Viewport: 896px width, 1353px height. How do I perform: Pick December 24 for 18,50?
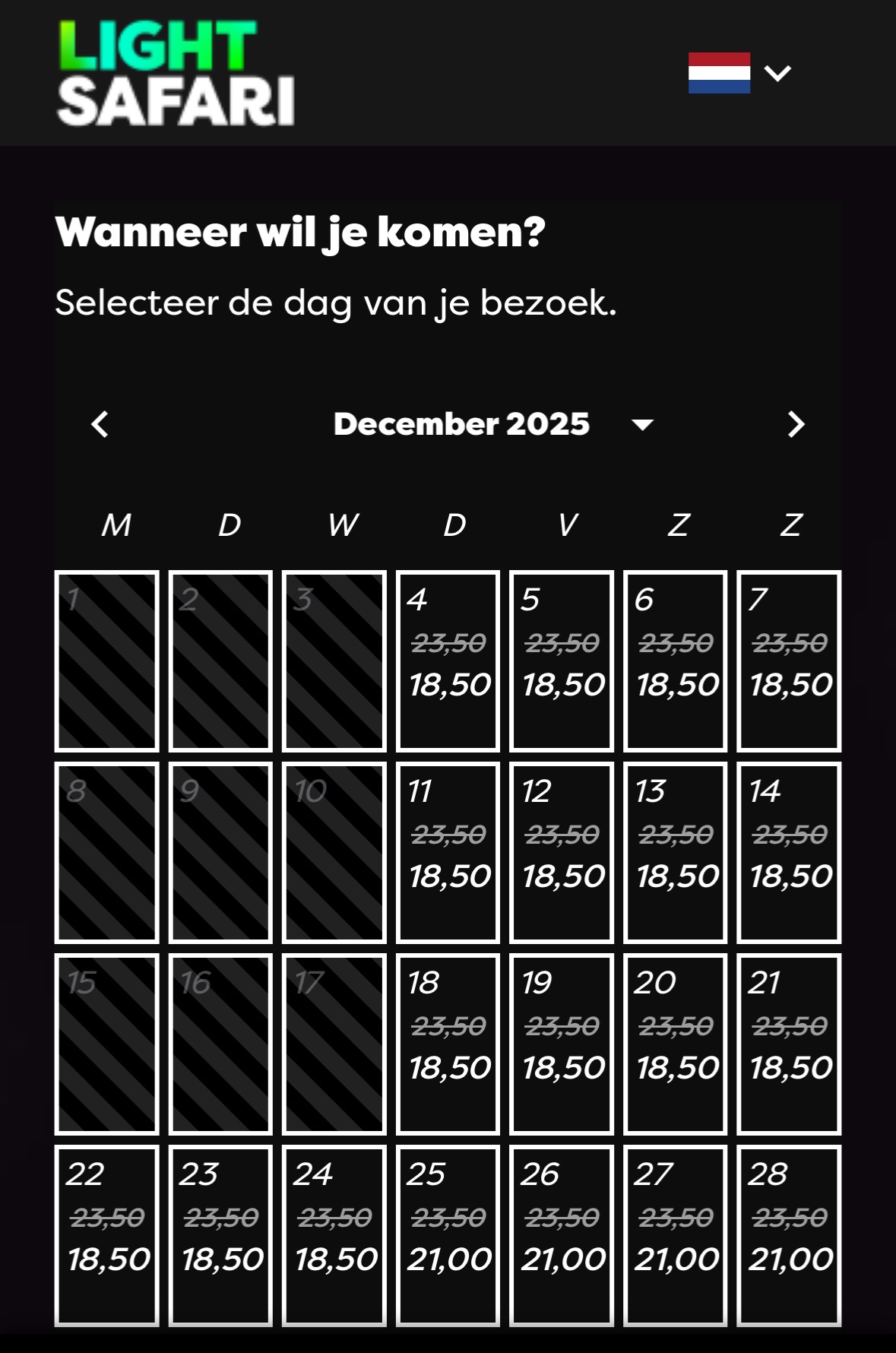pyautogui.click(x=334, y=1236)
